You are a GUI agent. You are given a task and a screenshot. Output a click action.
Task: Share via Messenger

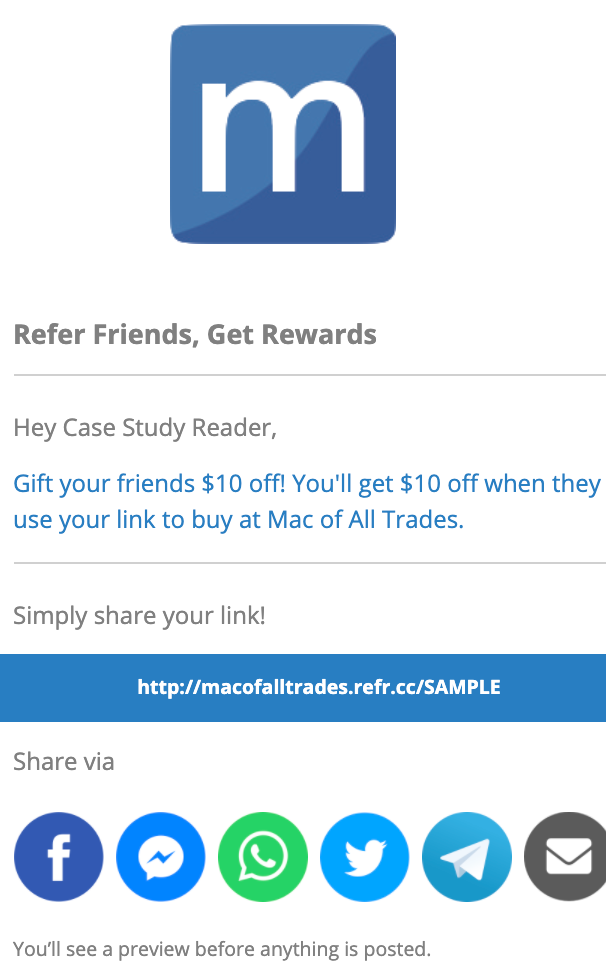coord(160,857)
